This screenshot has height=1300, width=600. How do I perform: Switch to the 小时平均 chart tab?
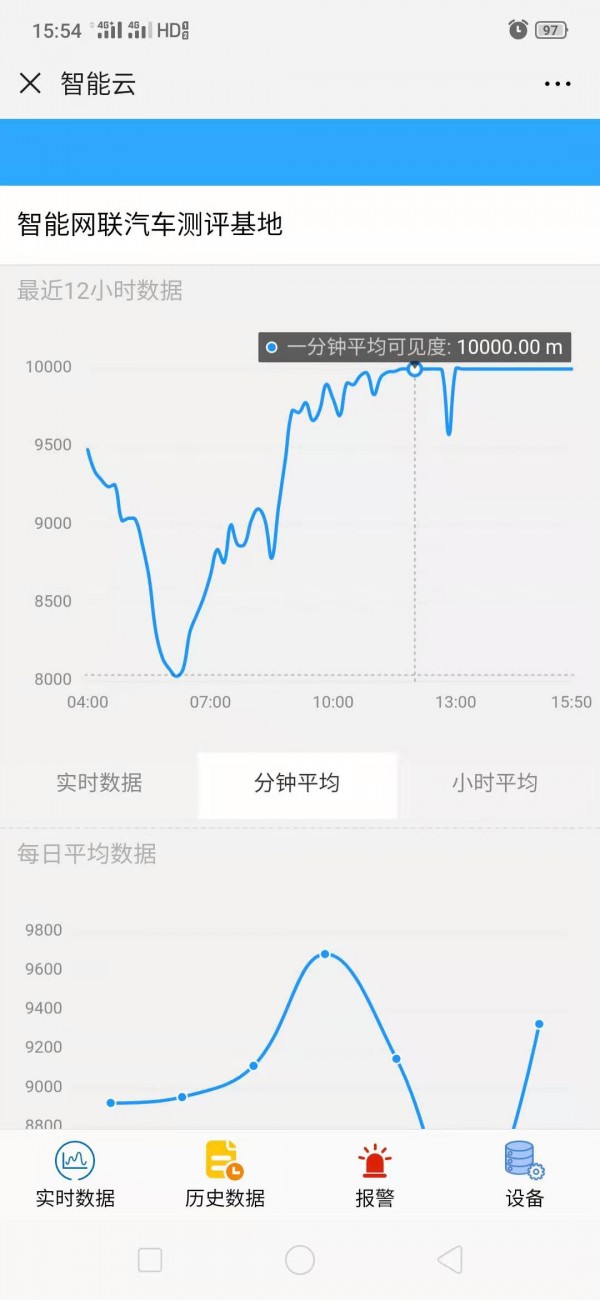coord(495,783)
